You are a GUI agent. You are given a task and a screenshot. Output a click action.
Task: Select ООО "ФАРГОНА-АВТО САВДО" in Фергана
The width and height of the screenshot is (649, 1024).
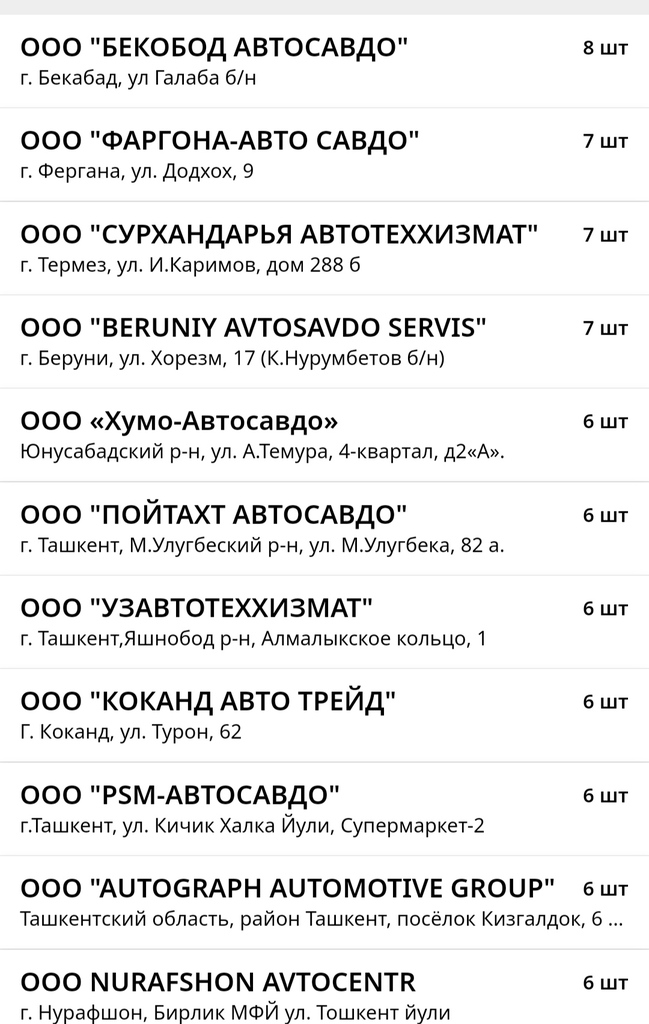coord(300,155)
